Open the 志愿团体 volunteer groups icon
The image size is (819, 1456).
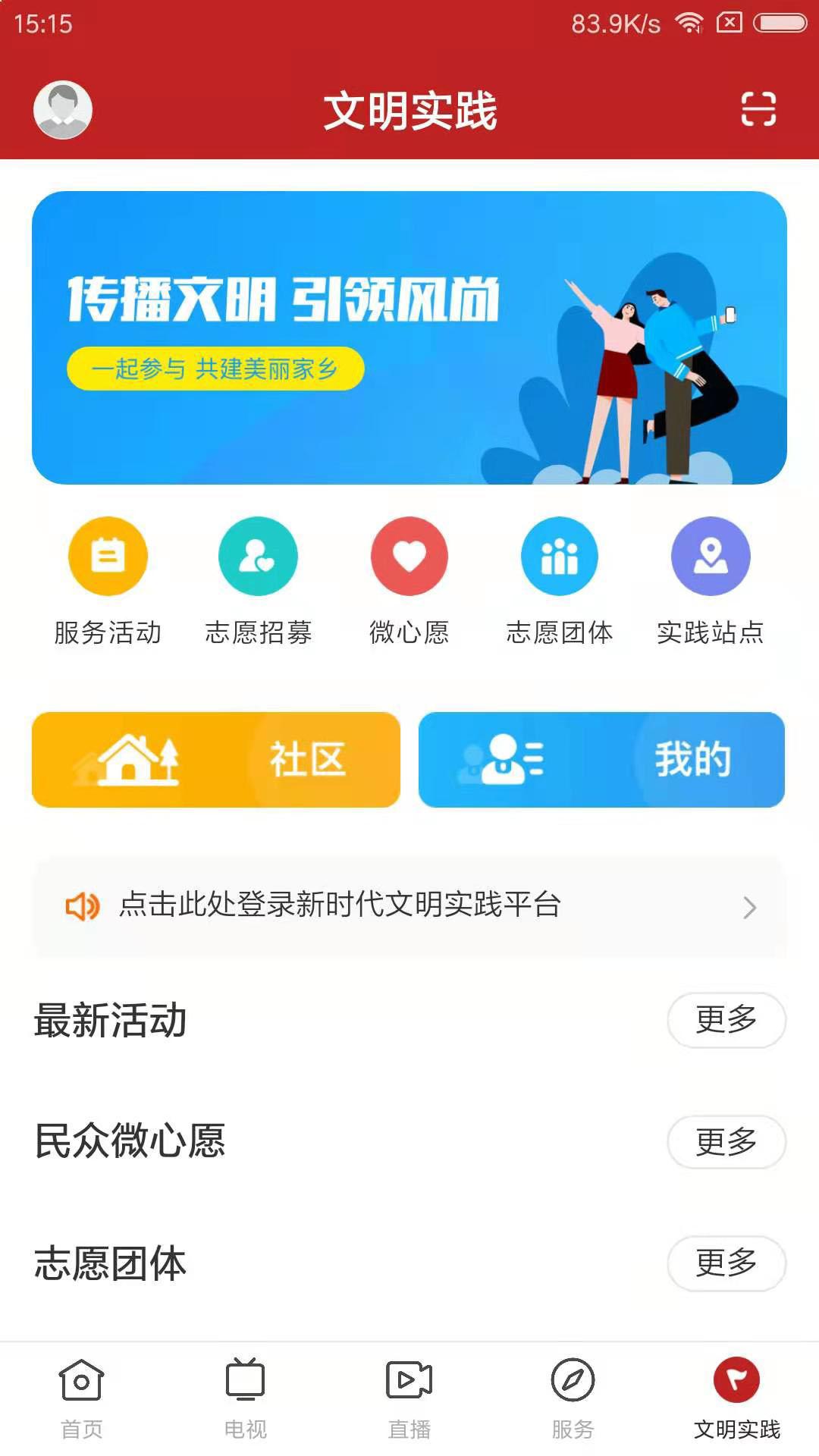tap(559, 556)
